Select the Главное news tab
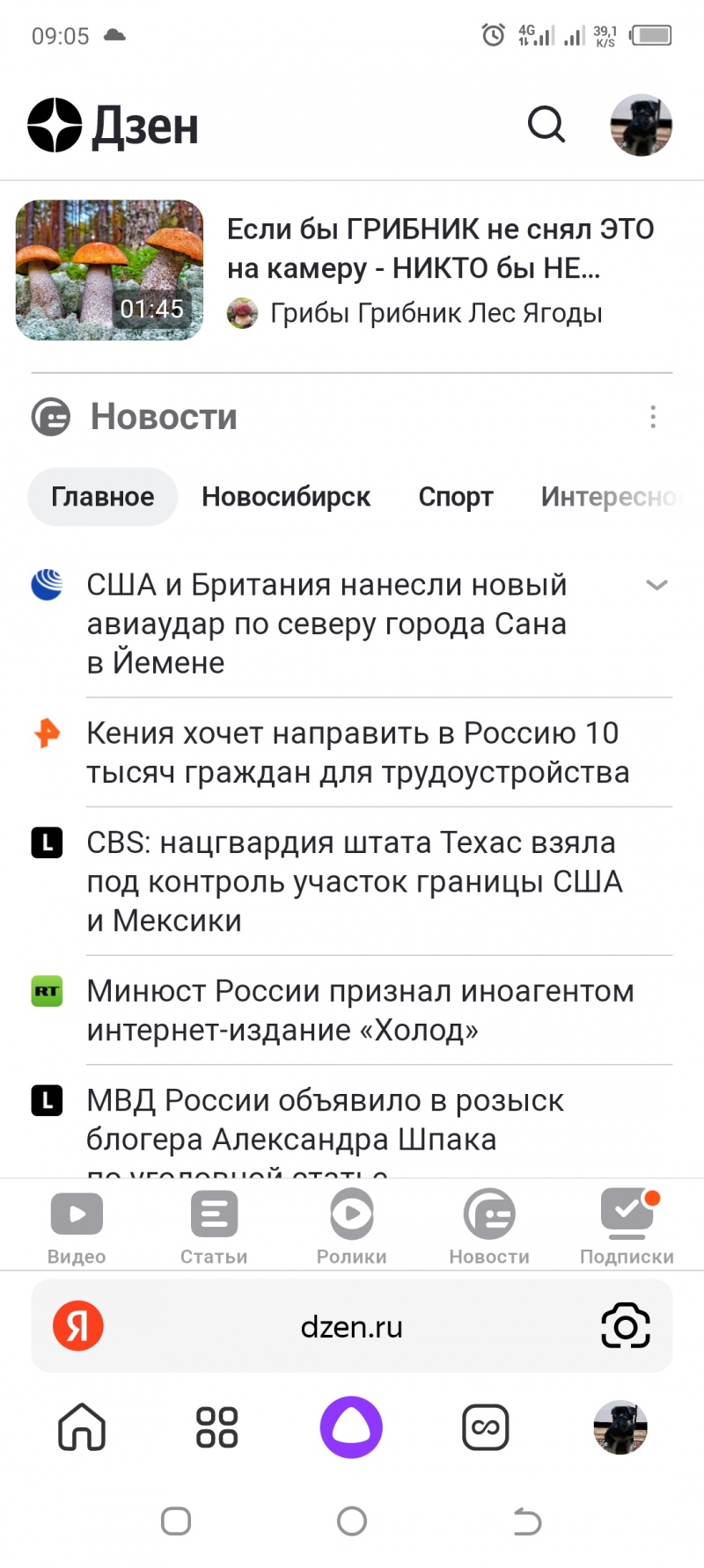The image size is (704, 1568). [103, 497]
